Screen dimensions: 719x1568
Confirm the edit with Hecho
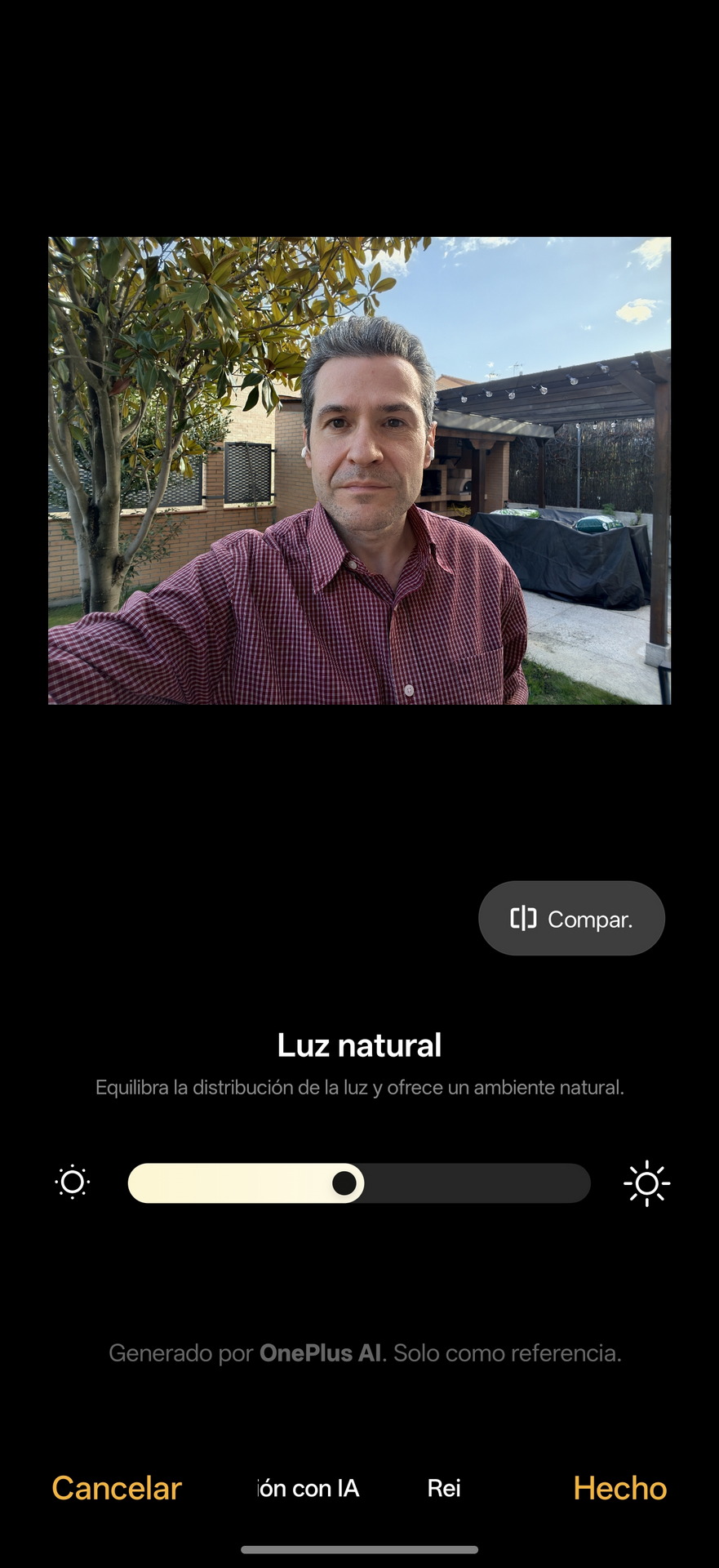pos(619,1488)
